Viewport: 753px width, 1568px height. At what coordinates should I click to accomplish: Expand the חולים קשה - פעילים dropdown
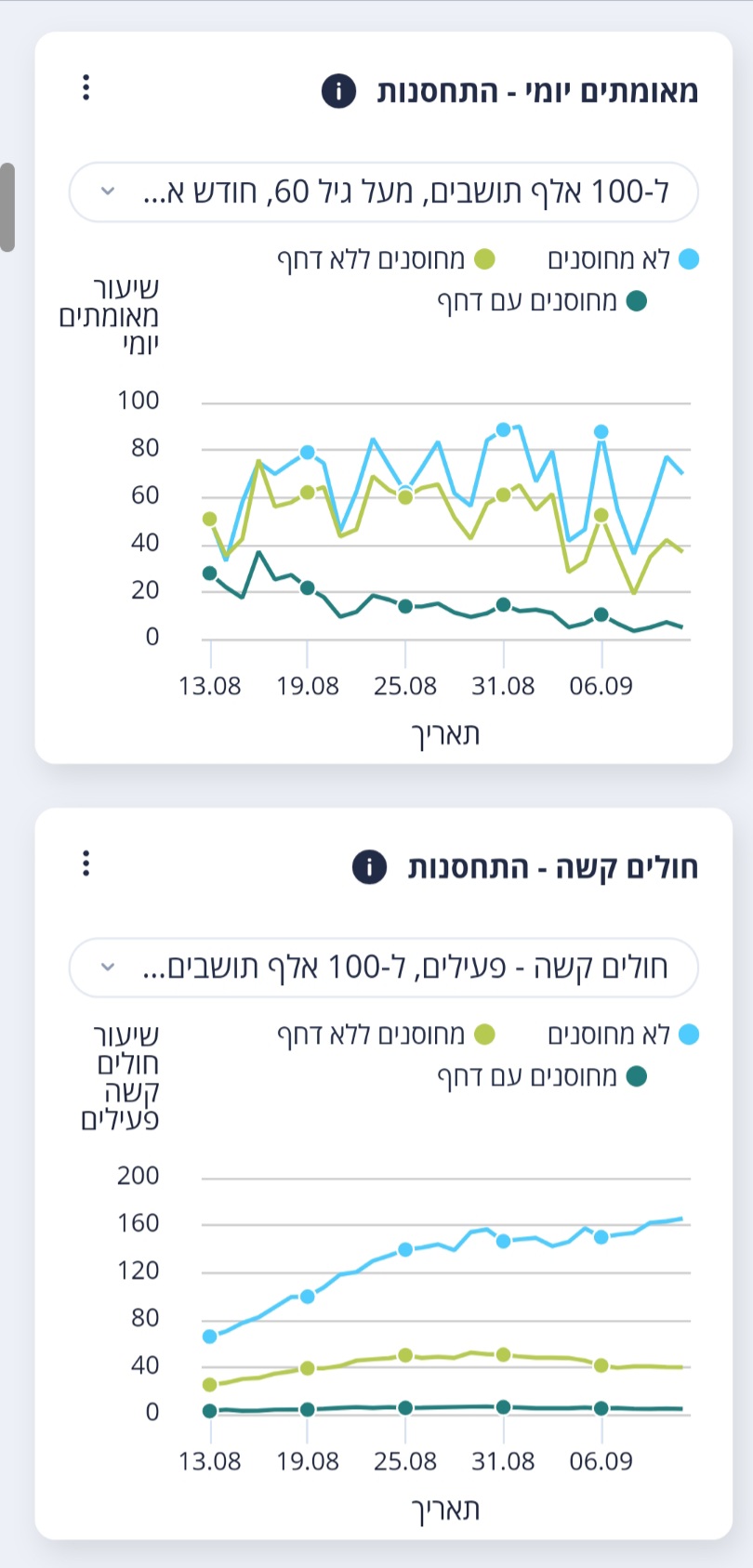point(383,968)
